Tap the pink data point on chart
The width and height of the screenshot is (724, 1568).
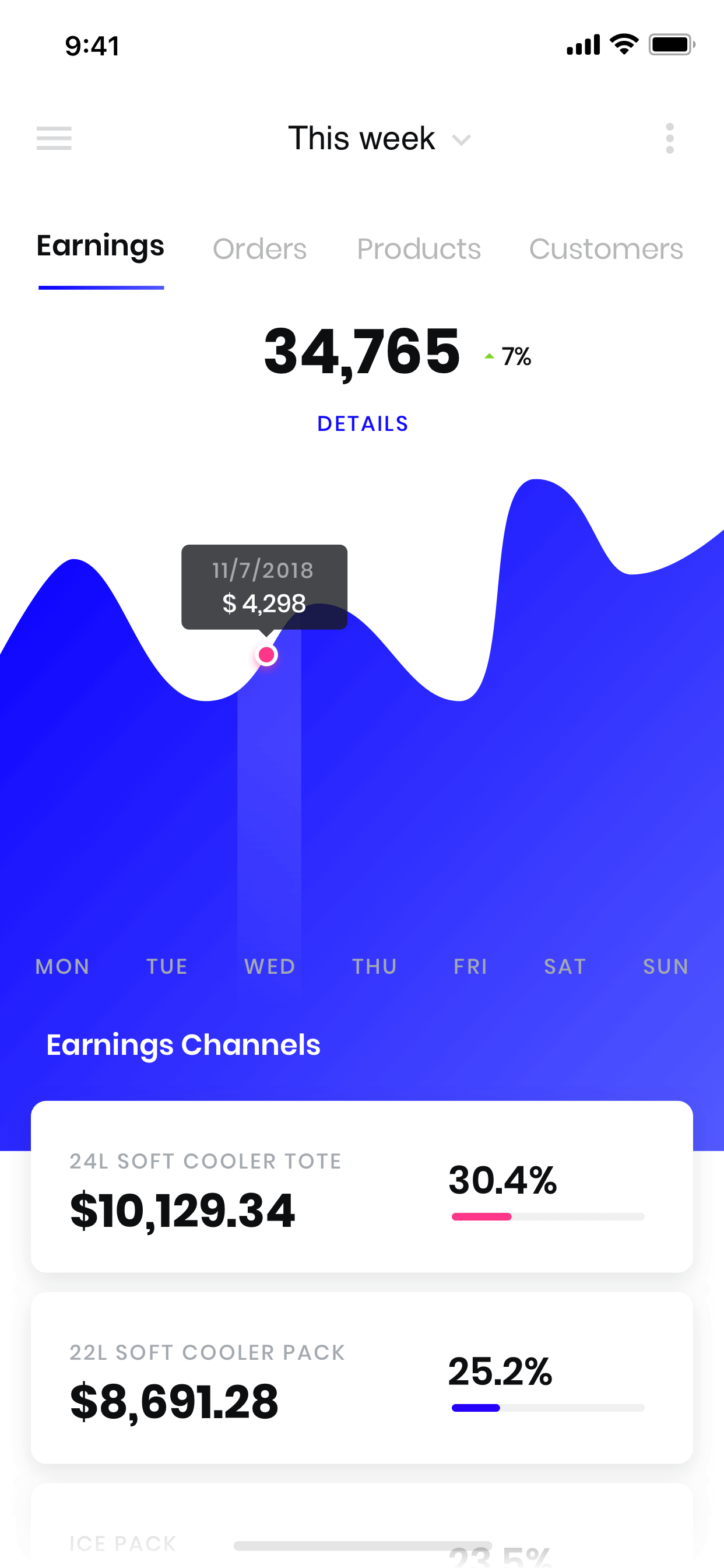coord(266,655)
